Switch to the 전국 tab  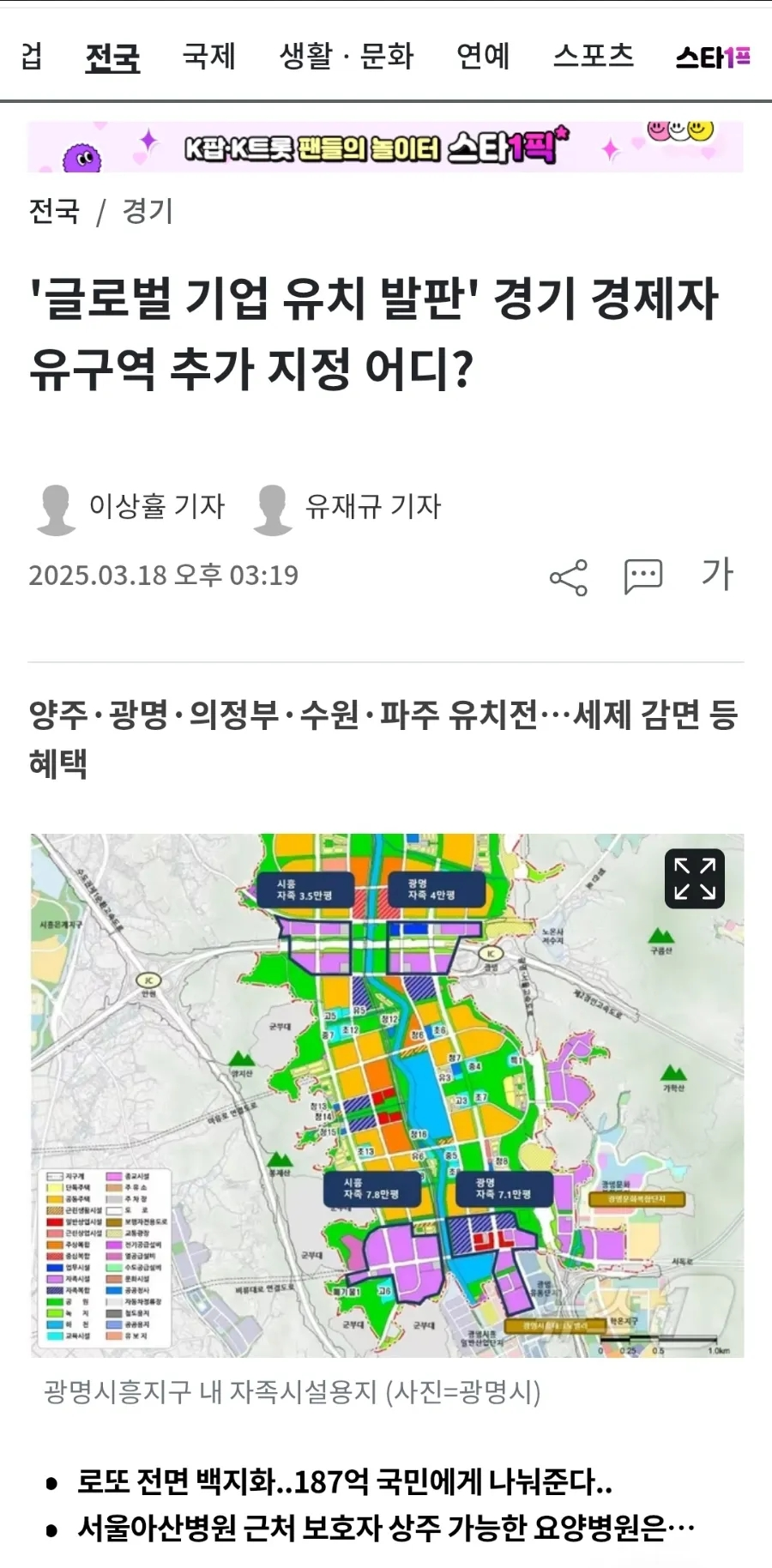click(112, 57)
